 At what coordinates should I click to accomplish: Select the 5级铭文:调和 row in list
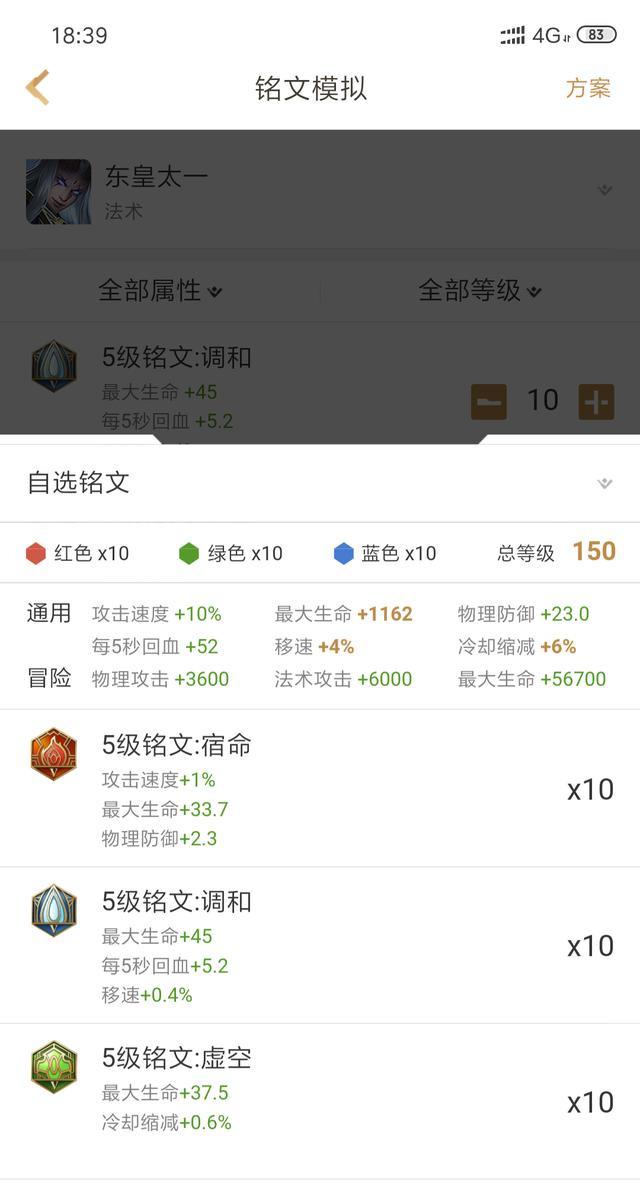(320, 945)
